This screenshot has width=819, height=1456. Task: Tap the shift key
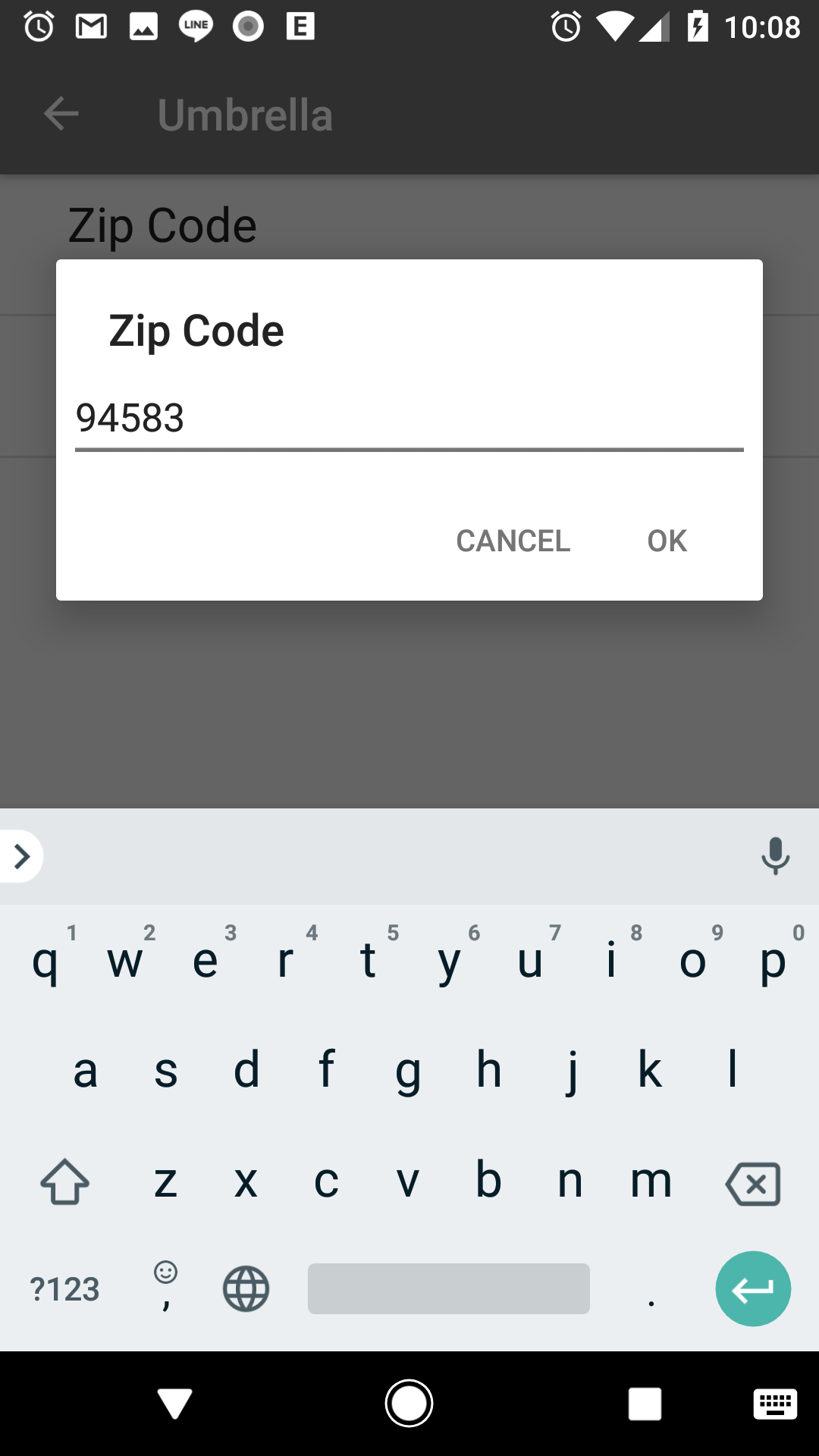coord(64,1182)
